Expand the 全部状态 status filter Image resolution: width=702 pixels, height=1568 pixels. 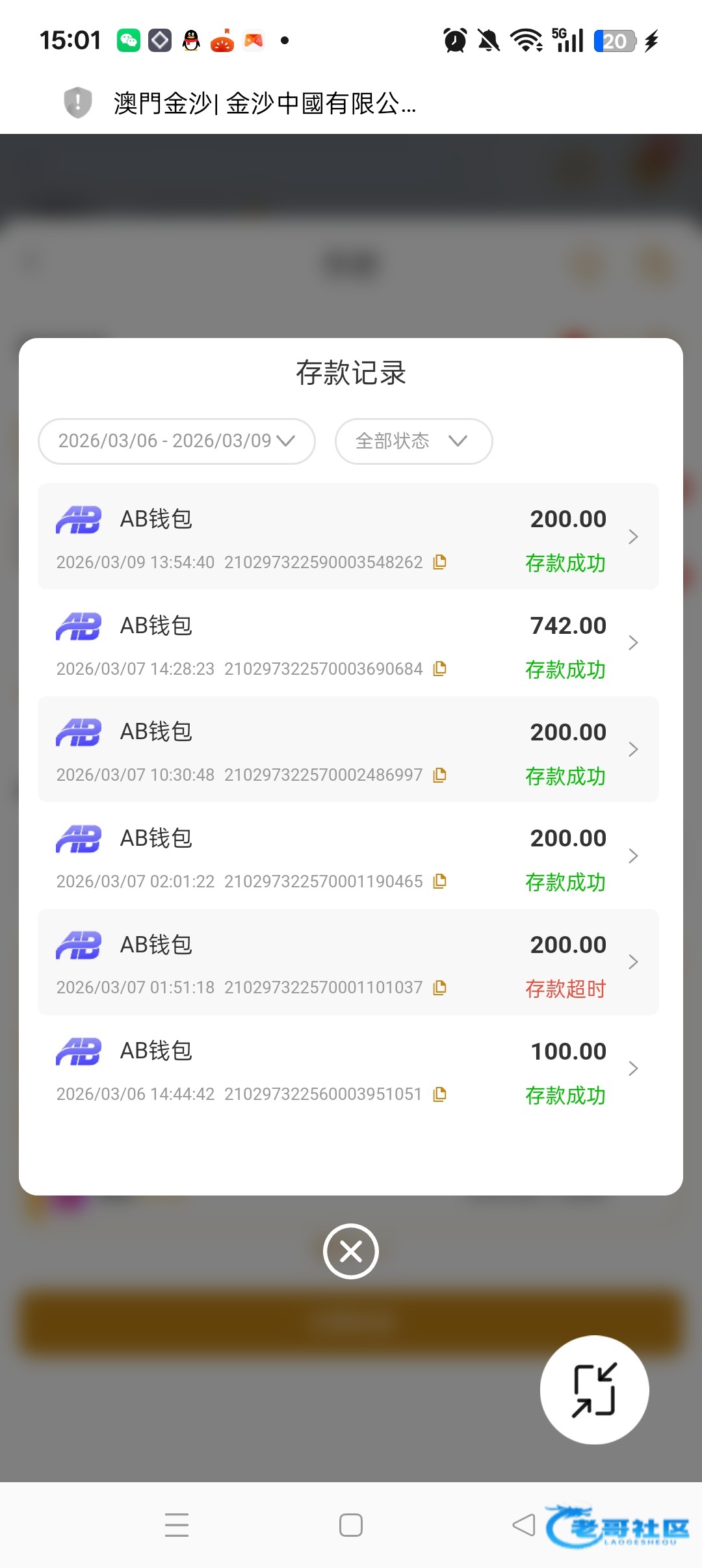413,441
